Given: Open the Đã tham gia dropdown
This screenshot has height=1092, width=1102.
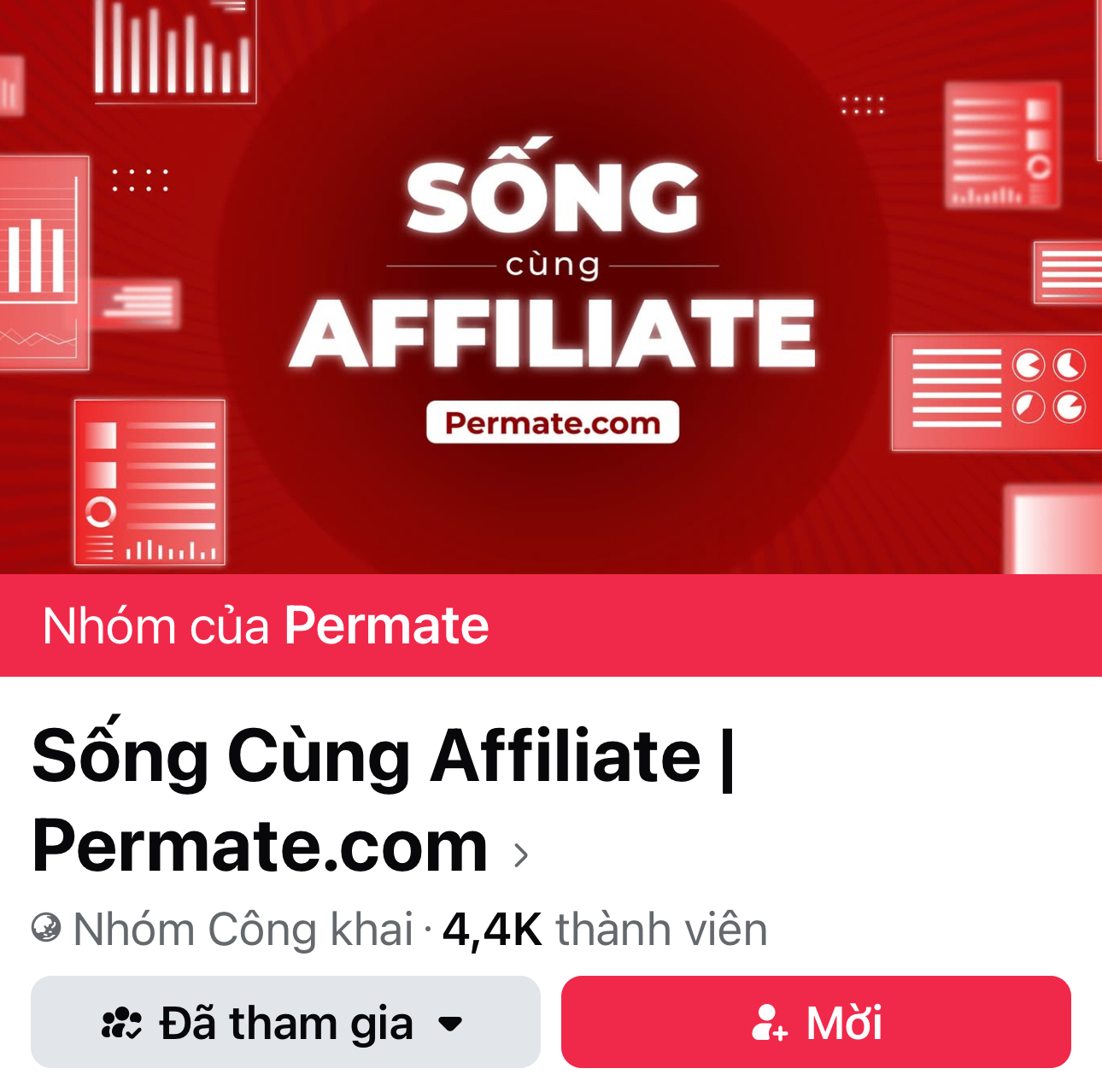Looking at the screenshot, I should 285,1022.
